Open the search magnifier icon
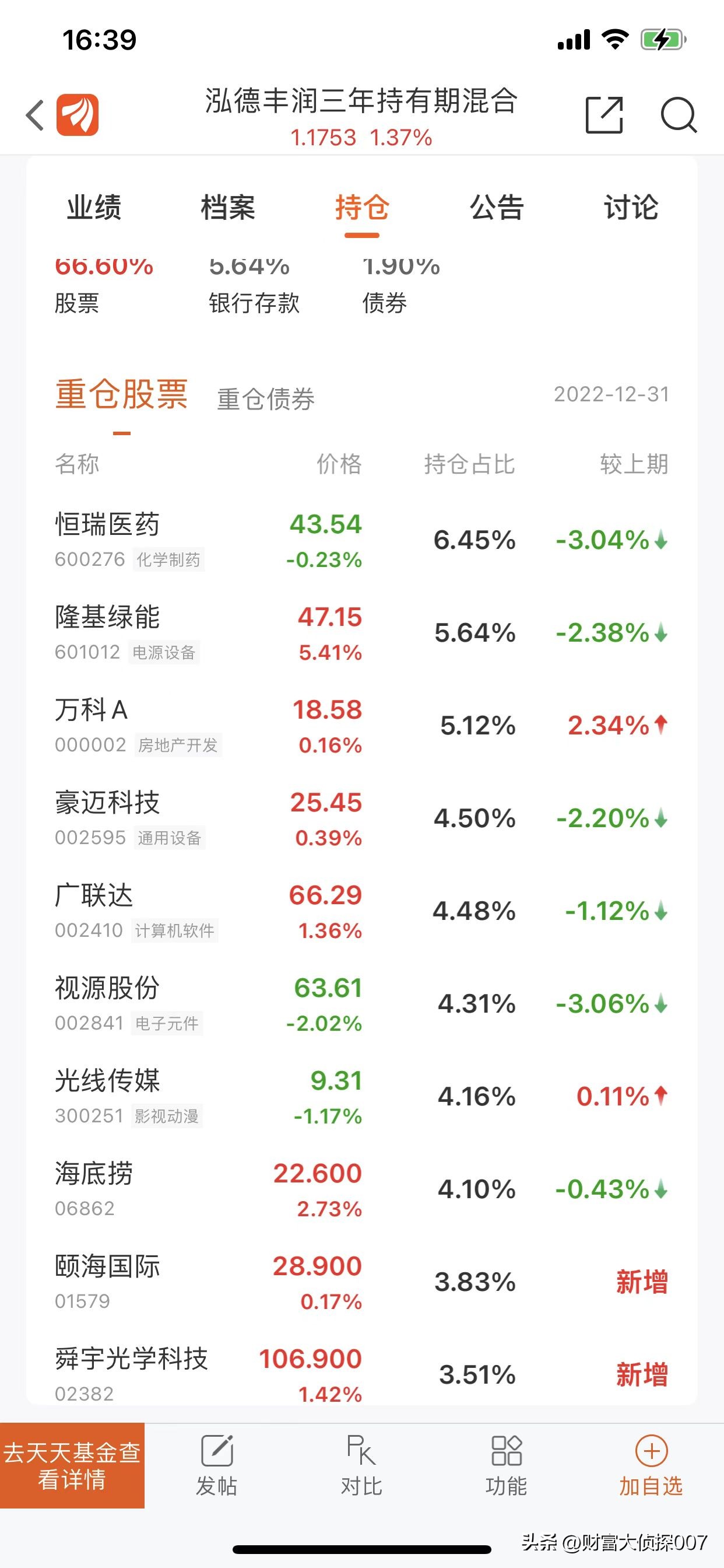Image resolution: width=724 pixels, height=1568 pixels. (678, 114)
